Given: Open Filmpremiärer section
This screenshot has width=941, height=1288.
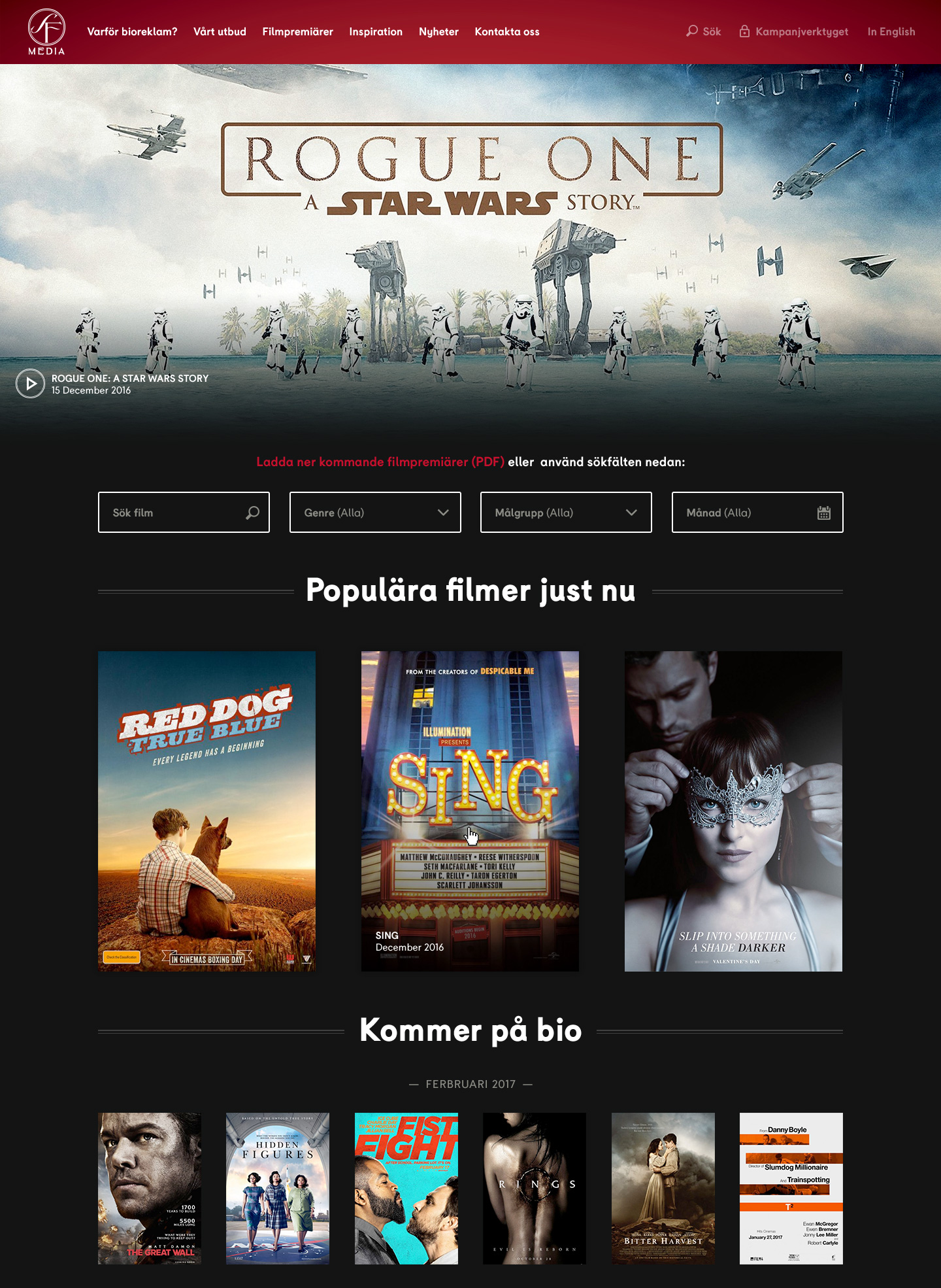Looking at the screenshot, I should point(297,31).
